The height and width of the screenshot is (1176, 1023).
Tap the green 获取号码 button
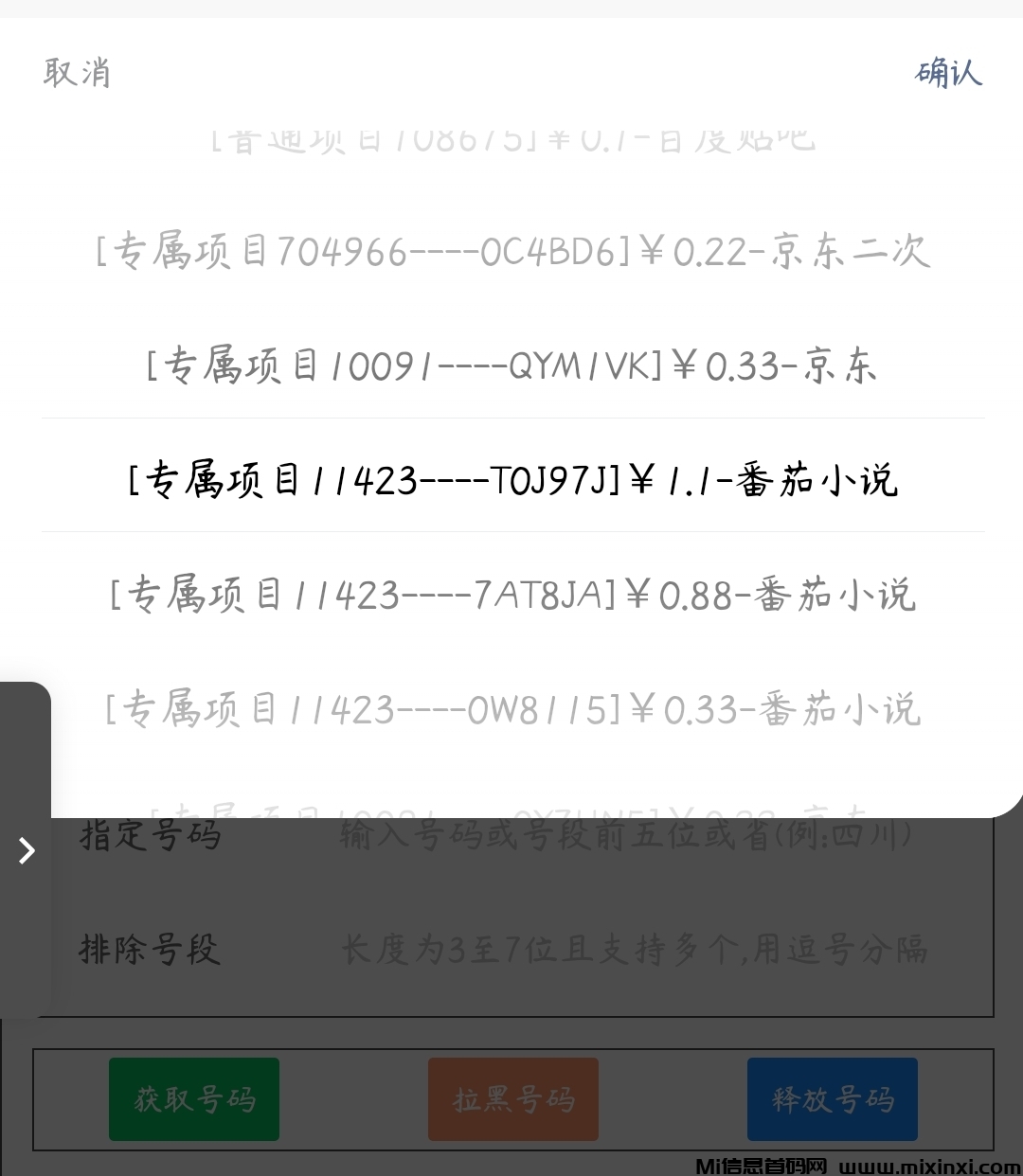click(x=193, y=1099)
